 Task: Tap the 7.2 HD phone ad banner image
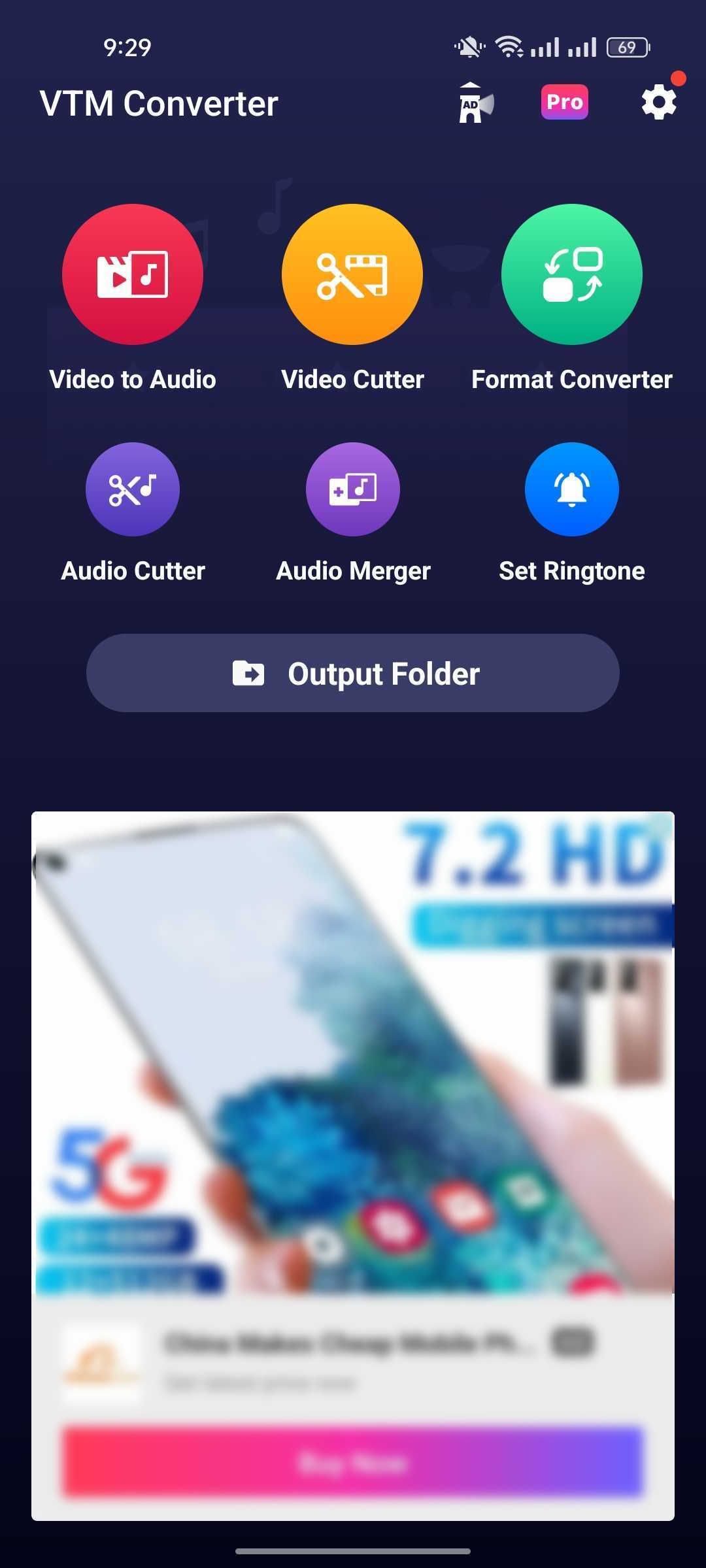(x=352, y=1045)
